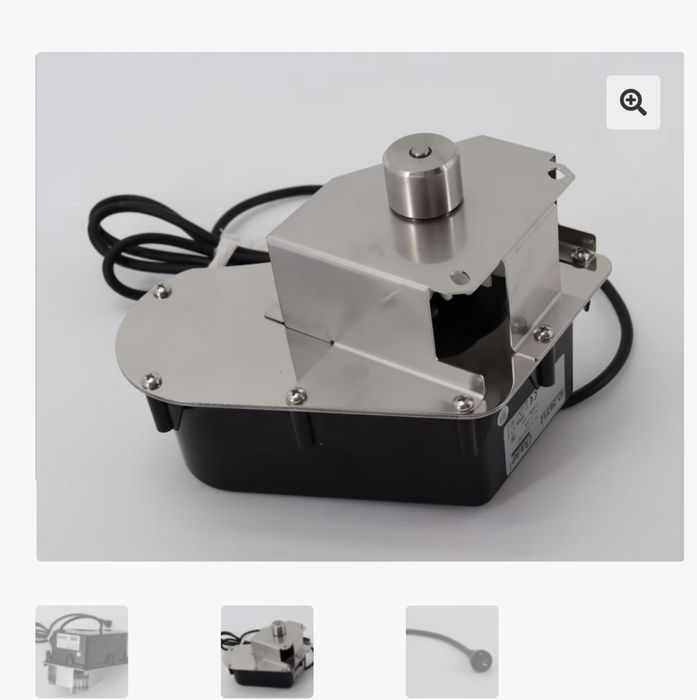Tap the zoom magnifier icon
This screenshot has height=700, width=697.
pos(633,102)
